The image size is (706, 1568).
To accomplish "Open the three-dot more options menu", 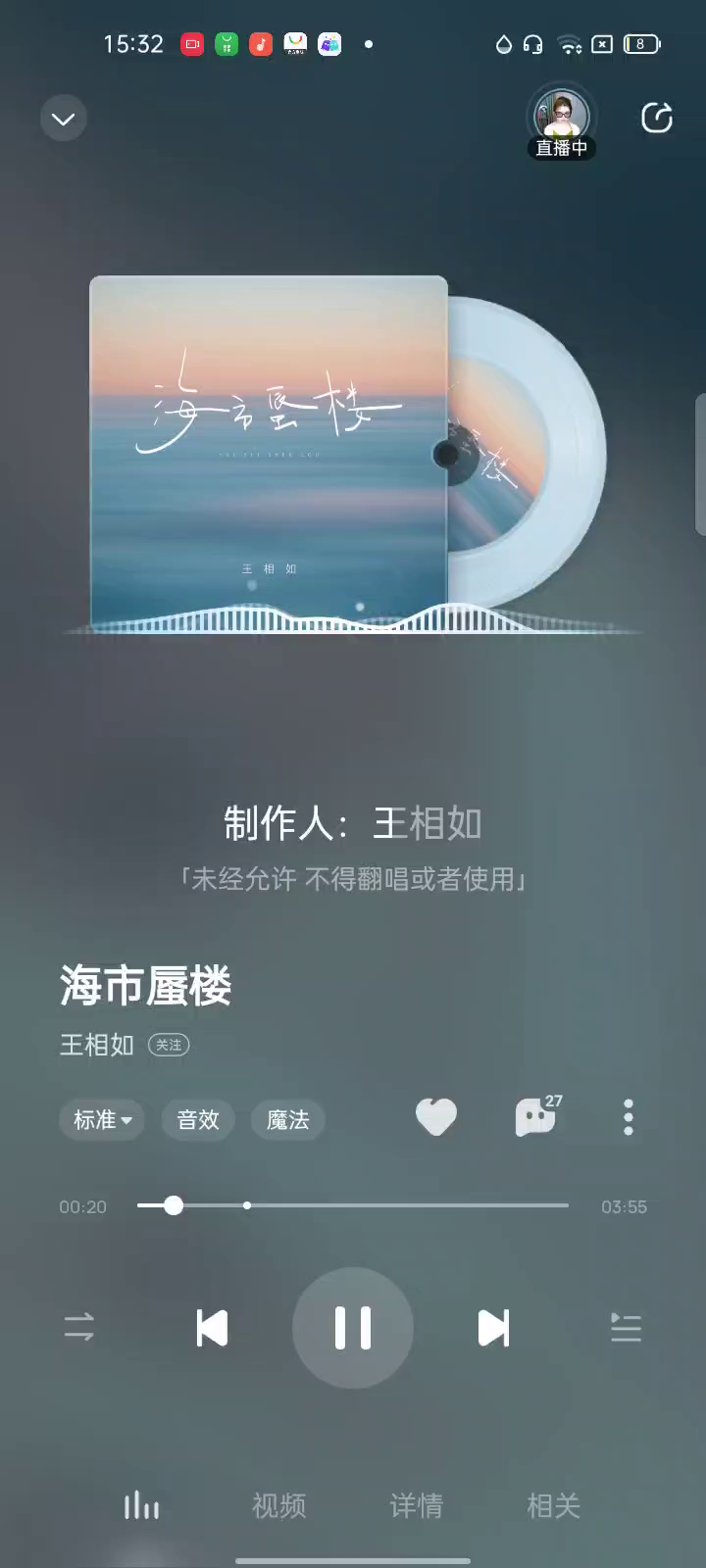I will pyautogui.click(x=629, y=1117).
